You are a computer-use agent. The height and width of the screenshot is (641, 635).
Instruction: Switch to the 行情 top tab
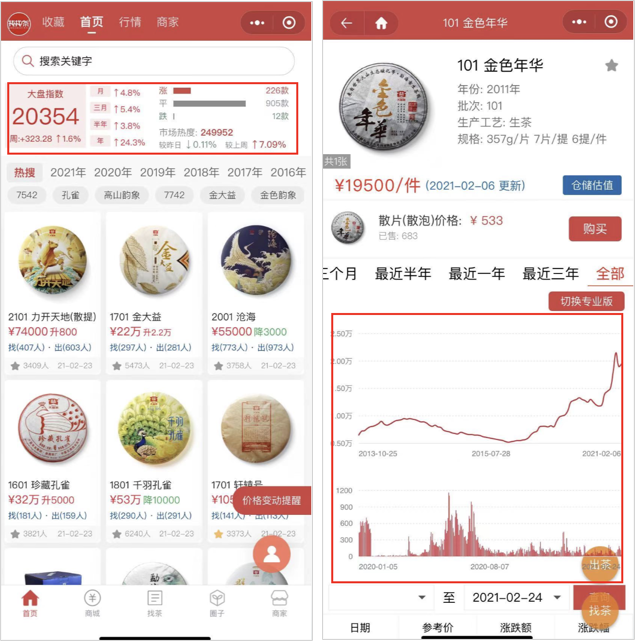(x=130, y=22)
